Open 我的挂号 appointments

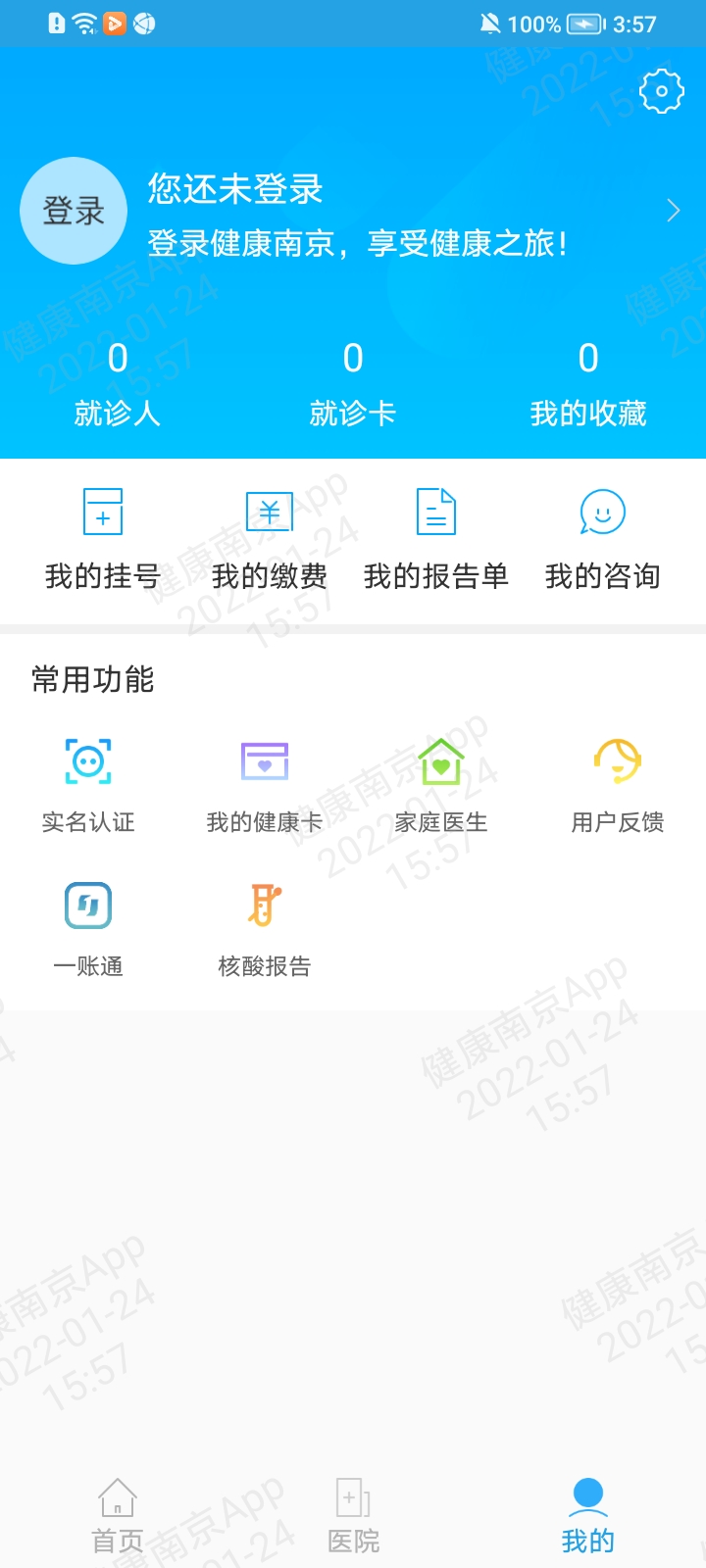(x=103, y=539)
